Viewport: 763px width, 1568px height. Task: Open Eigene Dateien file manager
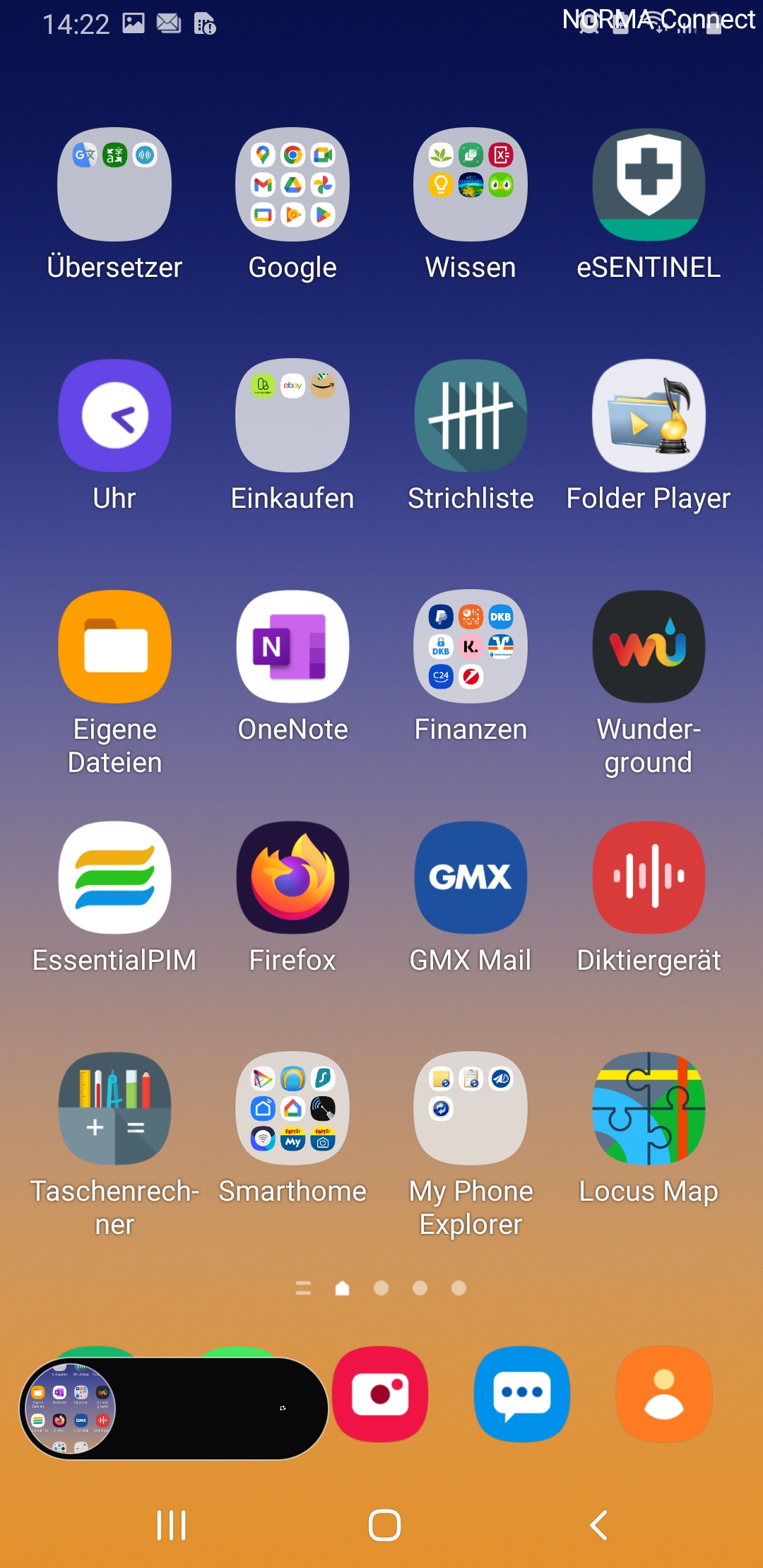[114, 647]
